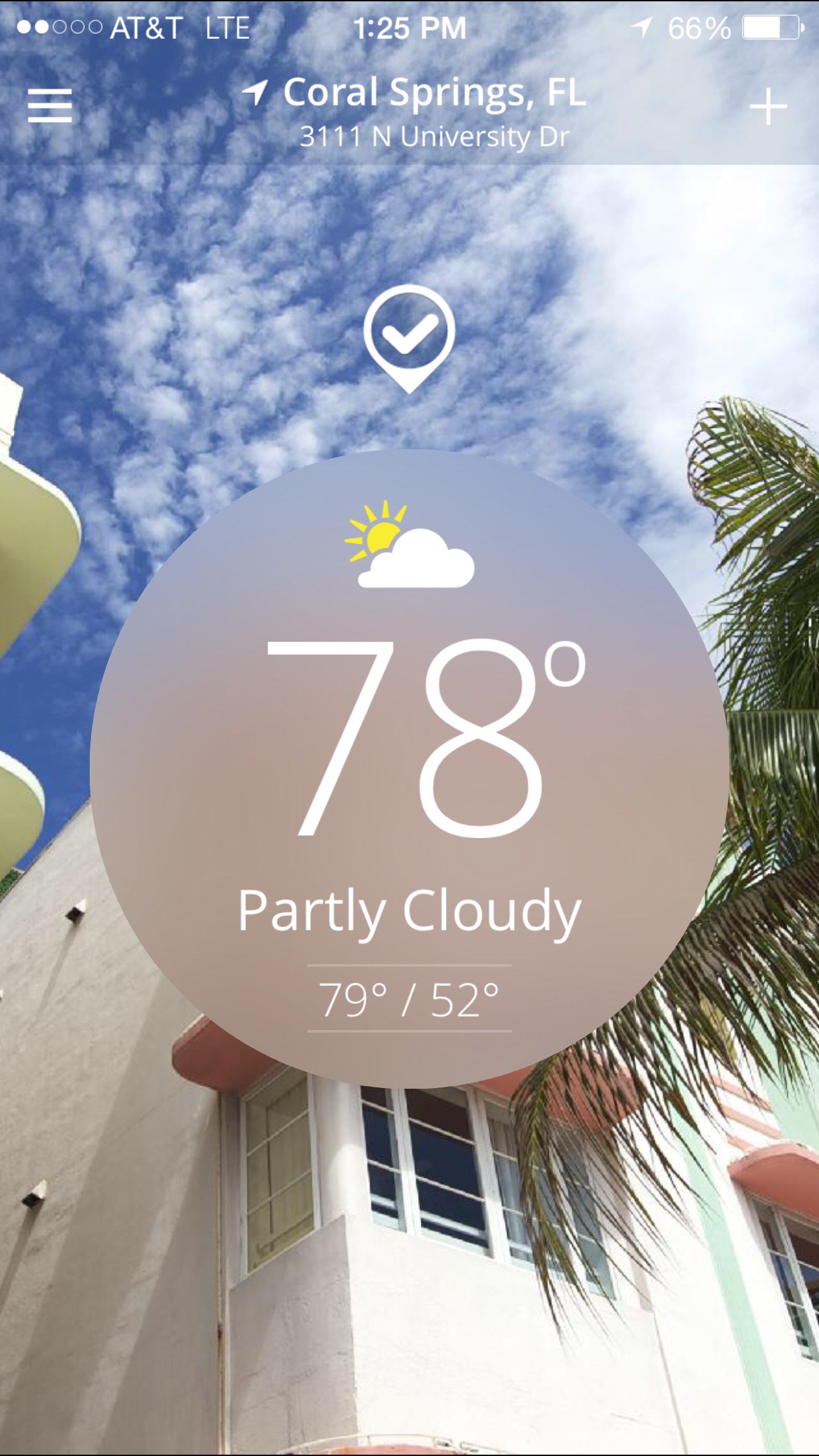Open the 78° Partly Cloudy weather circle

tap(409, 769)
